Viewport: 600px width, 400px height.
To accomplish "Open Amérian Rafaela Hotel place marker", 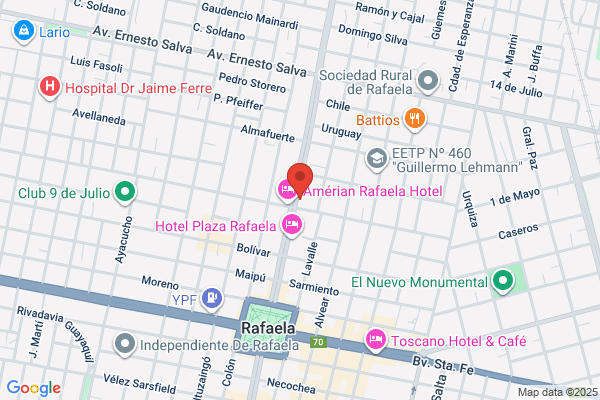I will pos(286,190).
